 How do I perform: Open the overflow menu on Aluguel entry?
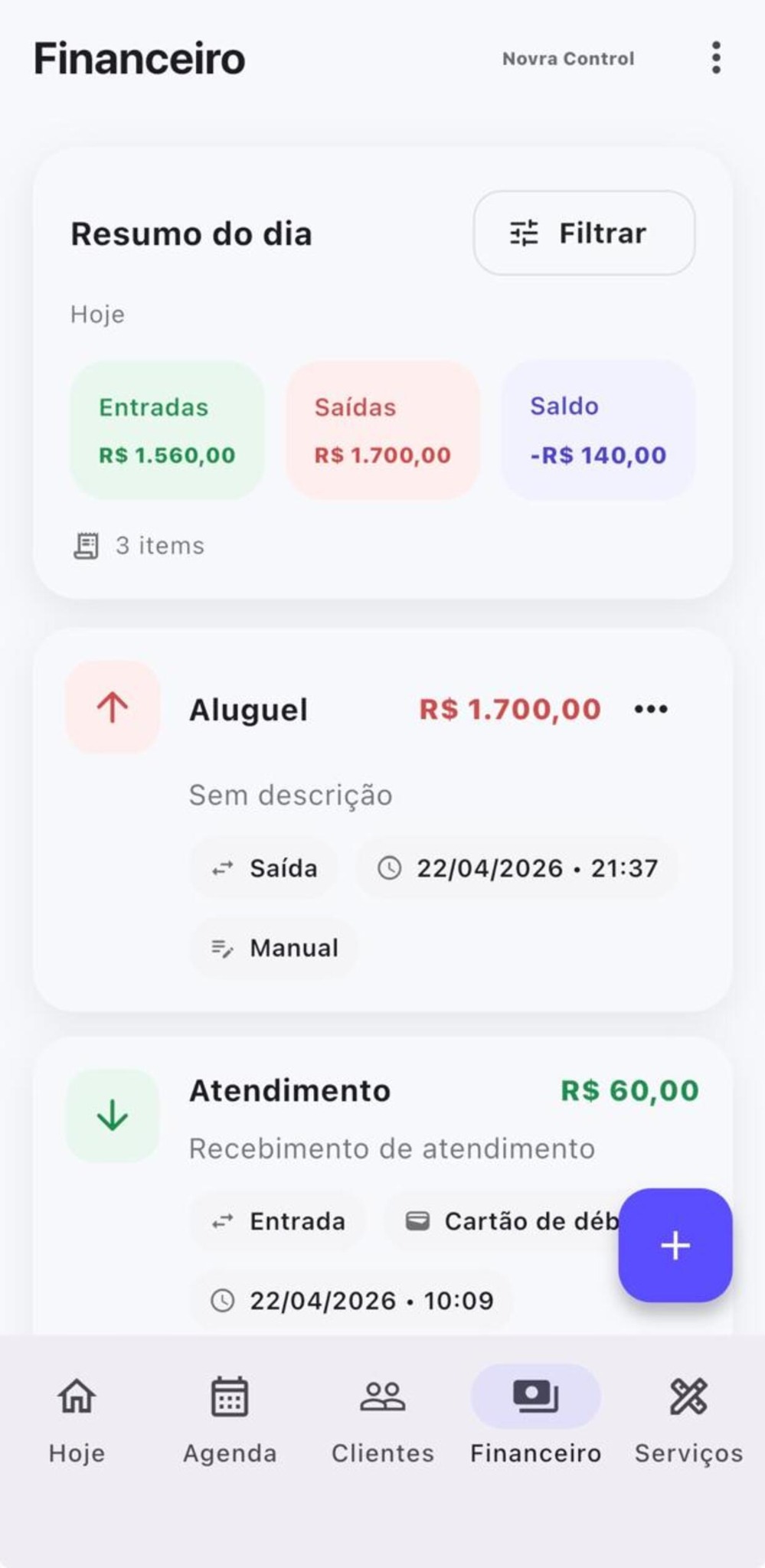tap(649, 709)
